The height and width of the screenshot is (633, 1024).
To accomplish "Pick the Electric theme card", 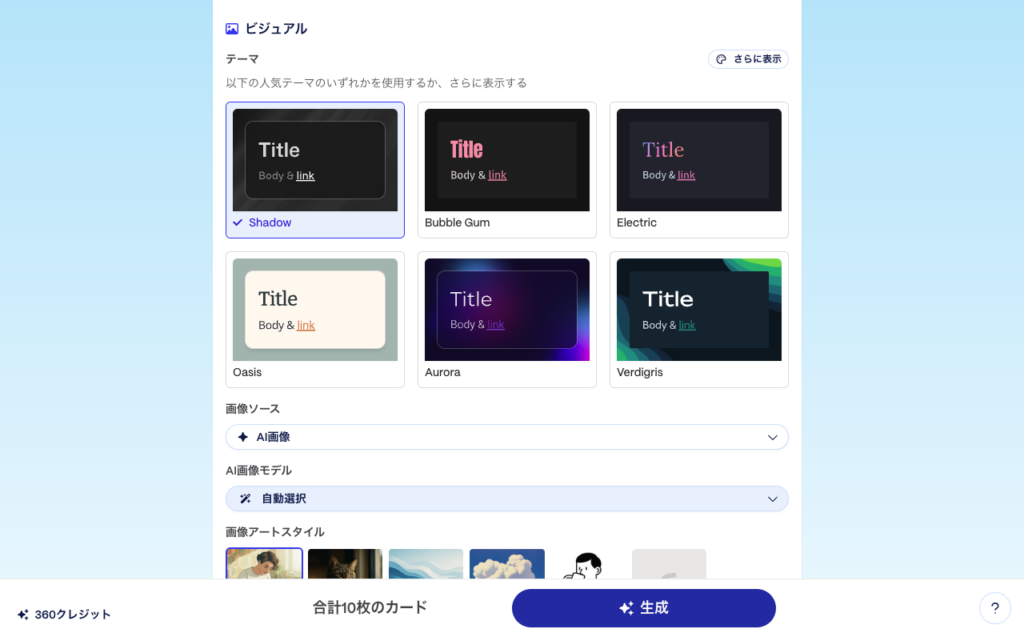I will (x=699, y=169).
